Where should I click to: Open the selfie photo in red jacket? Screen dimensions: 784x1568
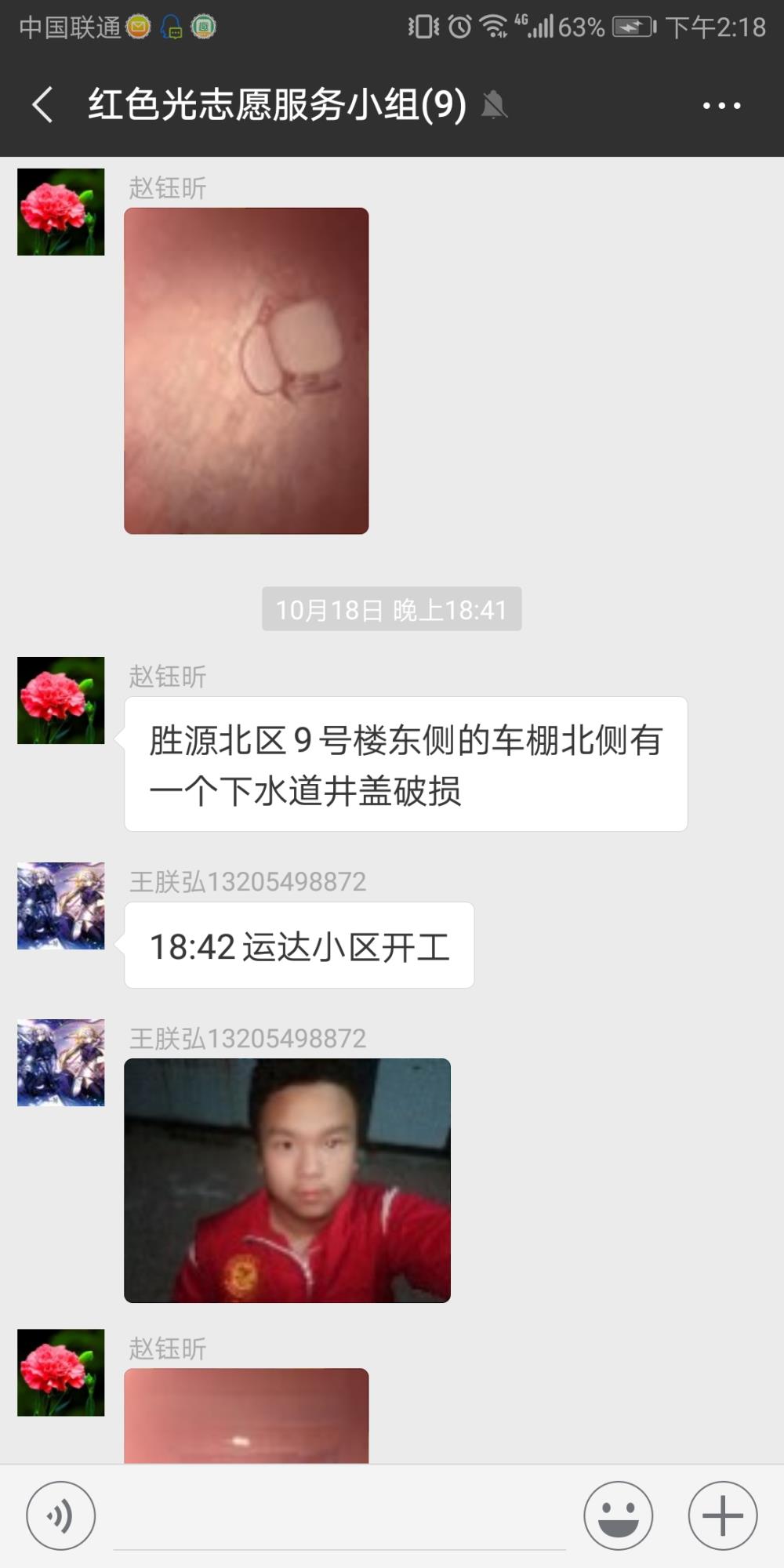287,1180
